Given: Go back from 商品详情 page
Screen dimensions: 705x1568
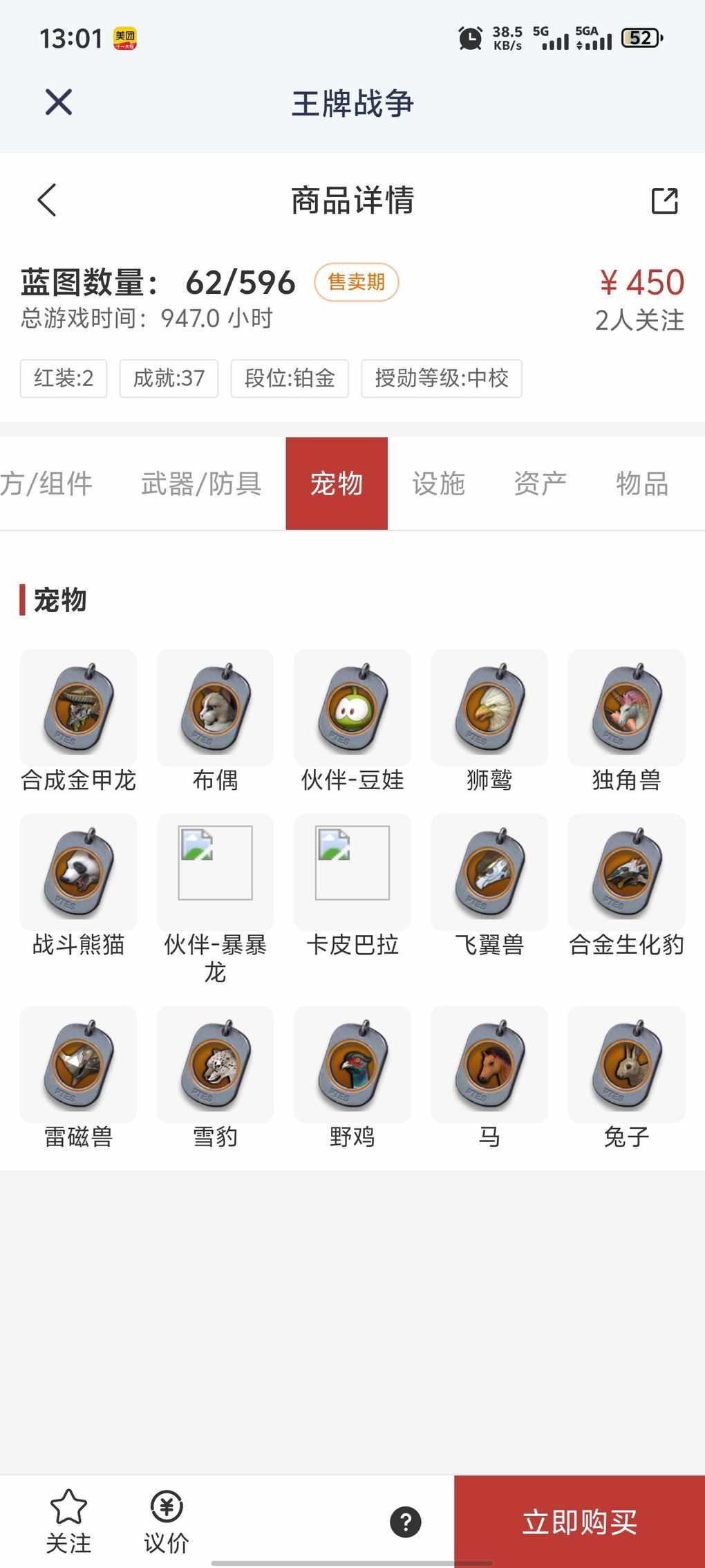Looking at the screenshot, I should (x=47, y=201).
